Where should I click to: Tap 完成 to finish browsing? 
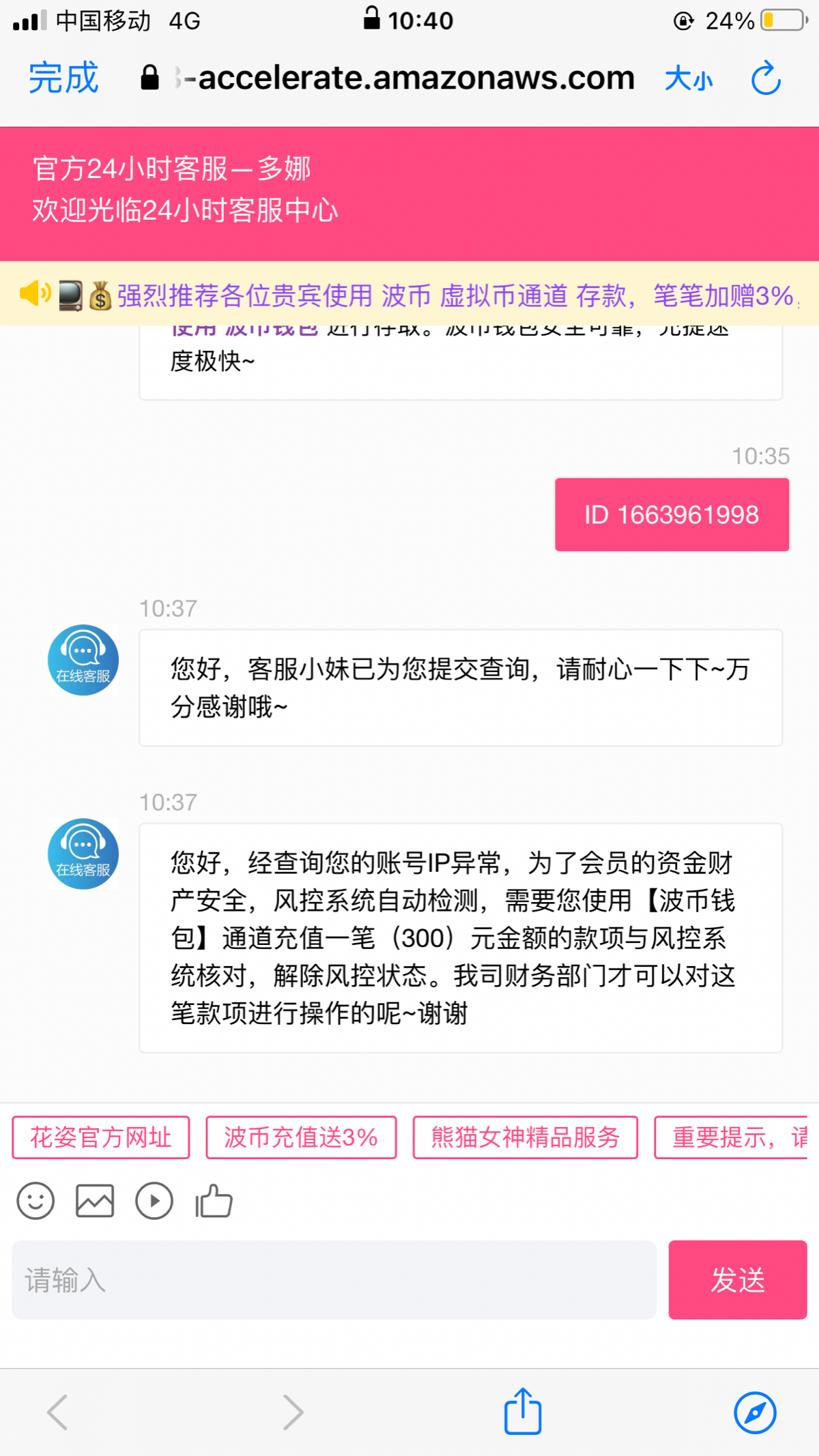click(62, 78)
